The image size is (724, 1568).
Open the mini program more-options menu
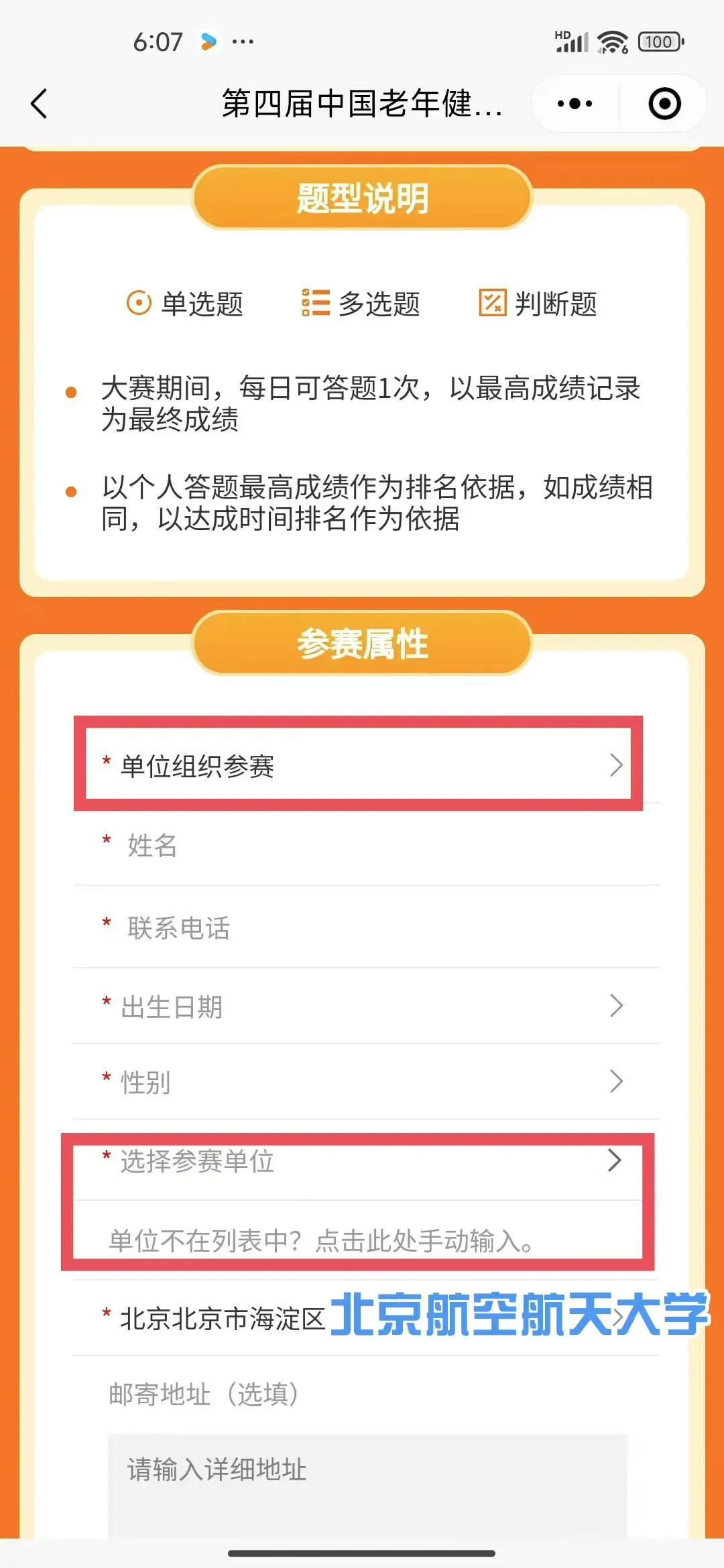point(575,104)
